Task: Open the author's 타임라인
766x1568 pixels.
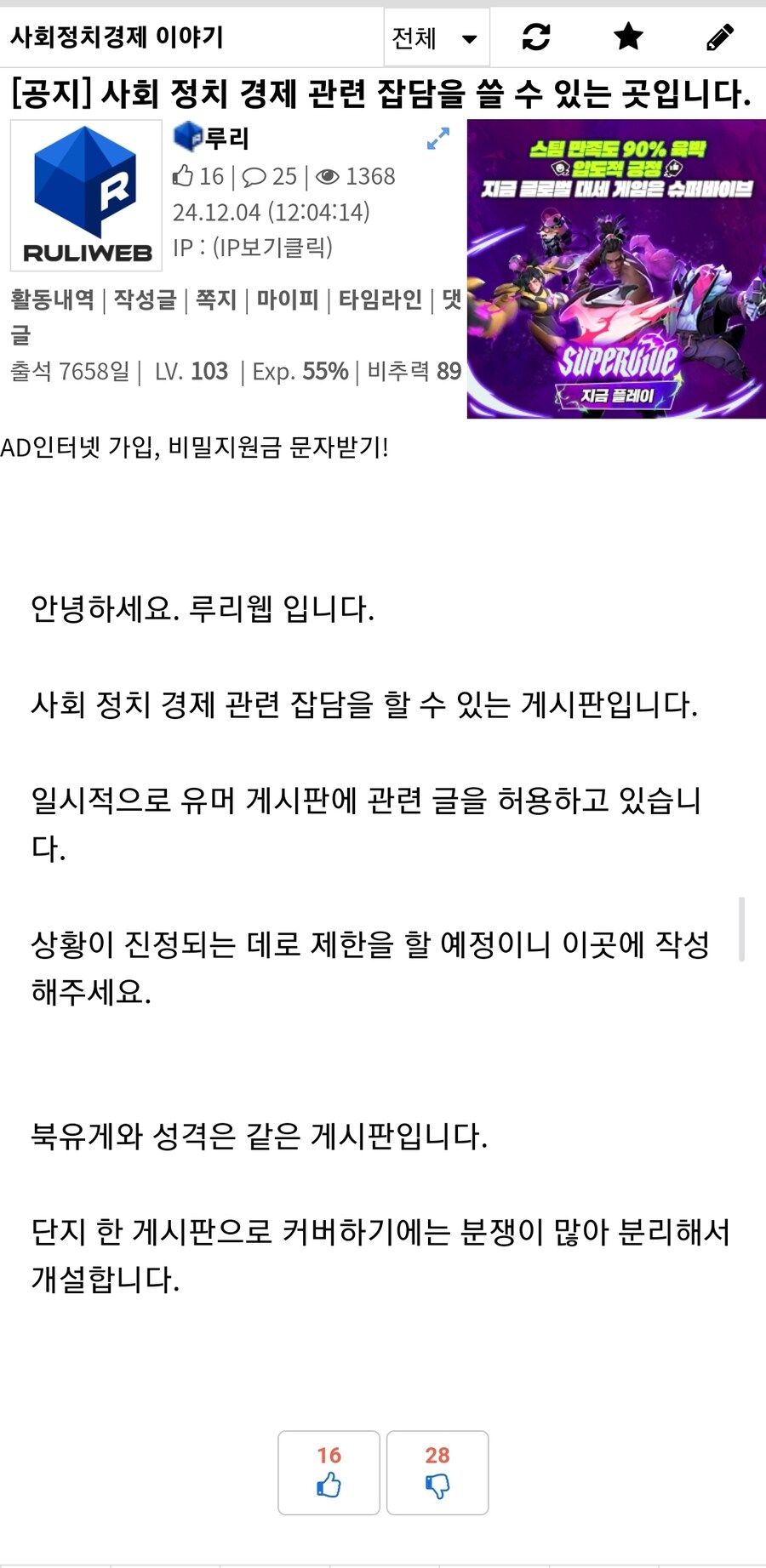Action: [x=380, y=299]
